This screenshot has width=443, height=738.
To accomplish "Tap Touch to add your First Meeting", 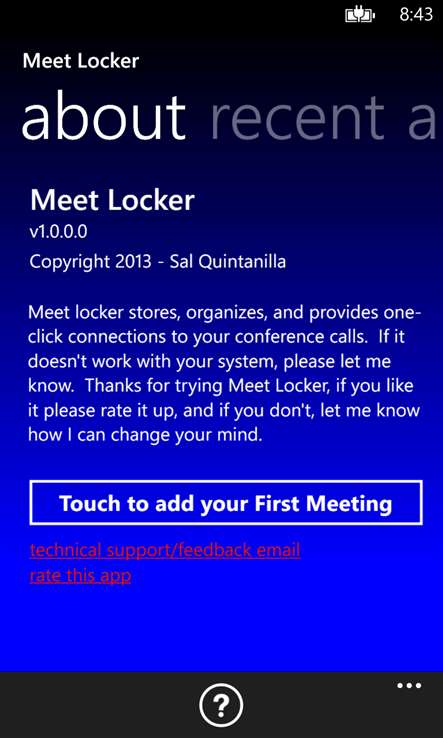I will coord(226,503).
